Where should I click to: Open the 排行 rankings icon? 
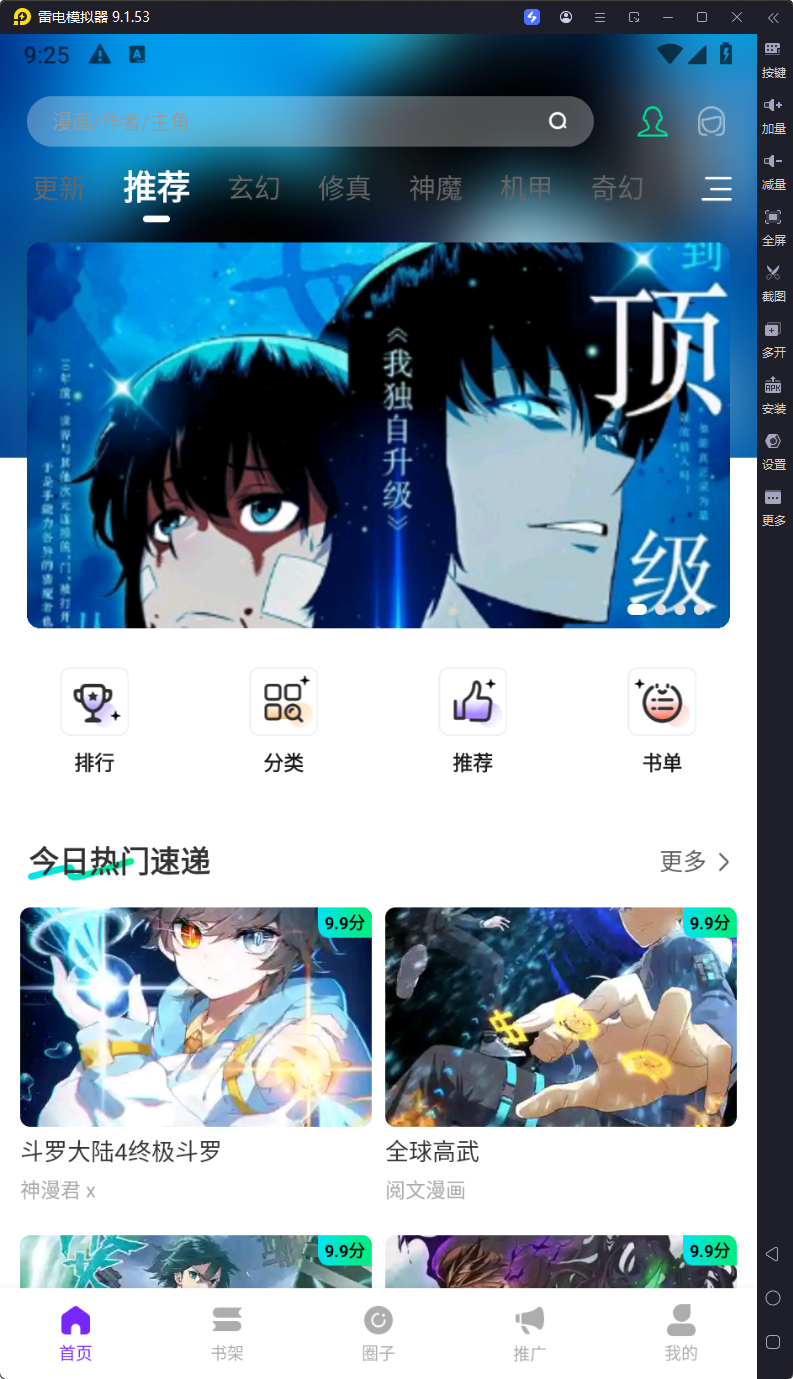94,701
